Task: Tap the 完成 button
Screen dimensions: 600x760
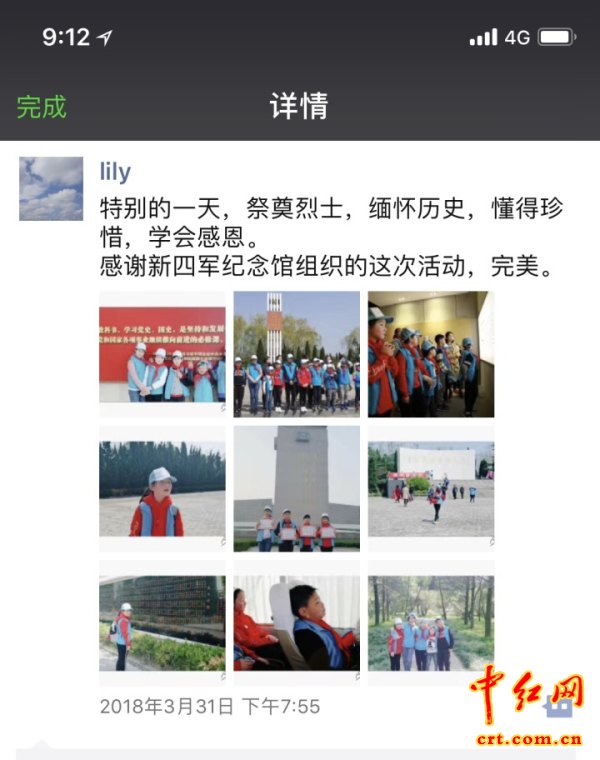Action: pyautogui.click(x=42, y=107)
